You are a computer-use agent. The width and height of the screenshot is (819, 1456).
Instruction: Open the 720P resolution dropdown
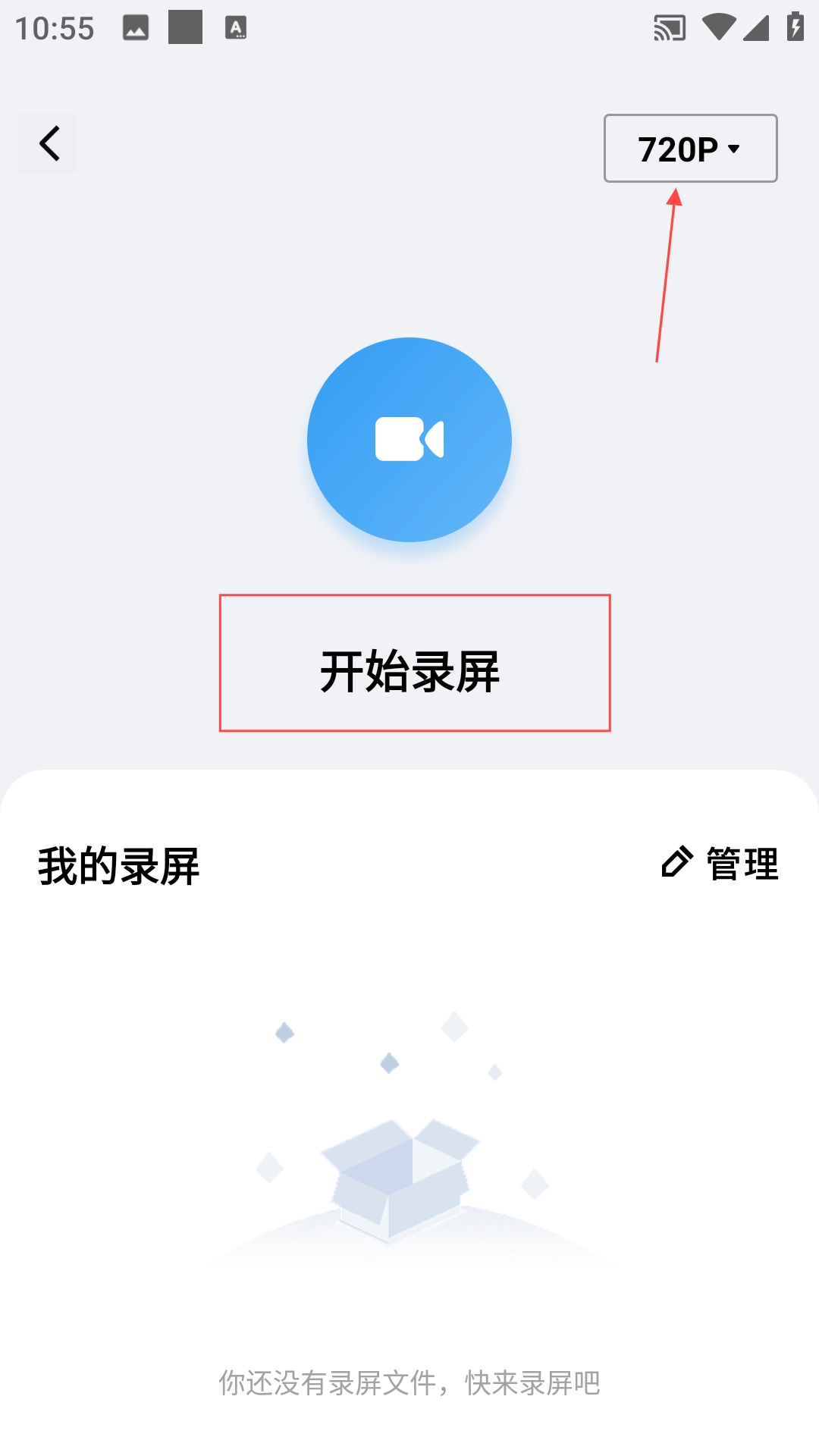click(x=690, y=149)
